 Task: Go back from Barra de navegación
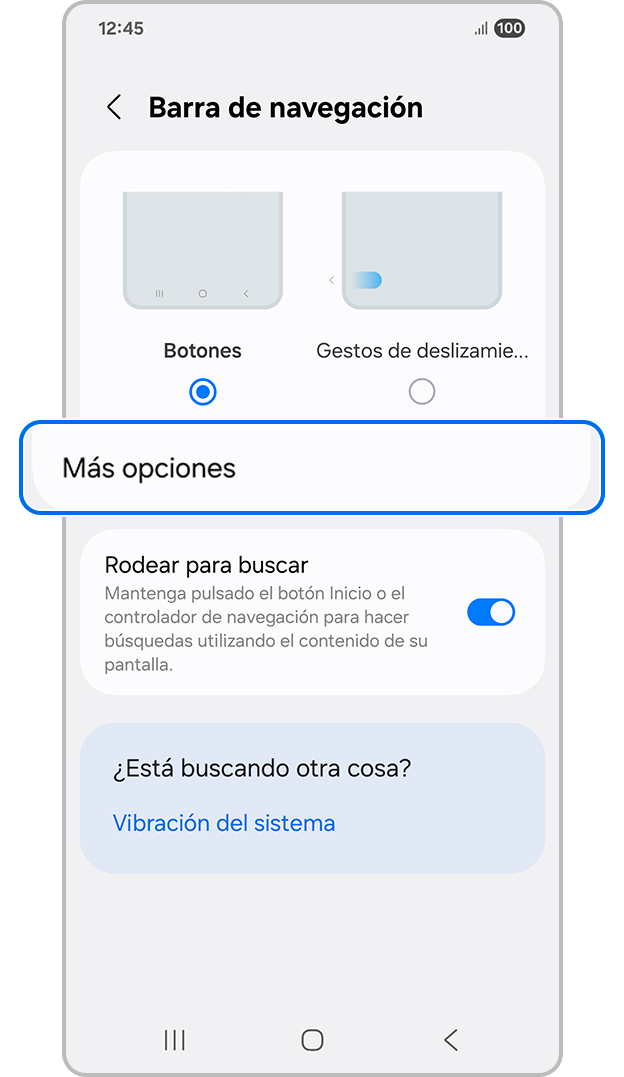[115, 108]
